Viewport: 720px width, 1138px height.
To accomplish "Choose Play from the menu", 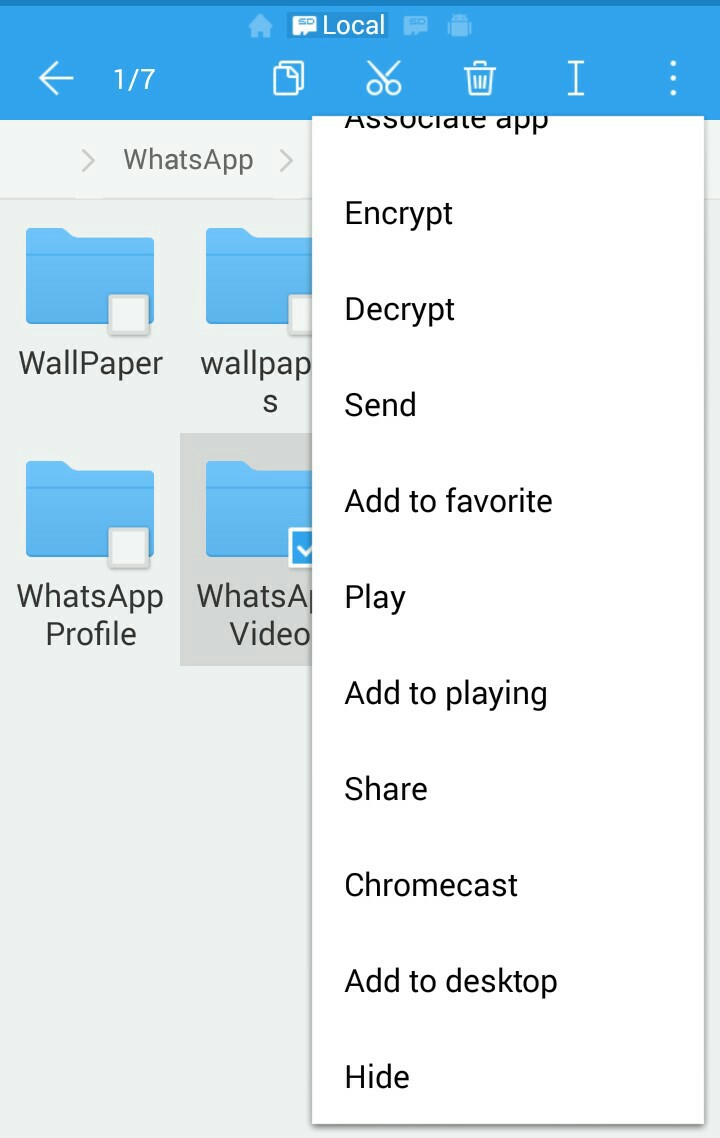I will (375, 597).
